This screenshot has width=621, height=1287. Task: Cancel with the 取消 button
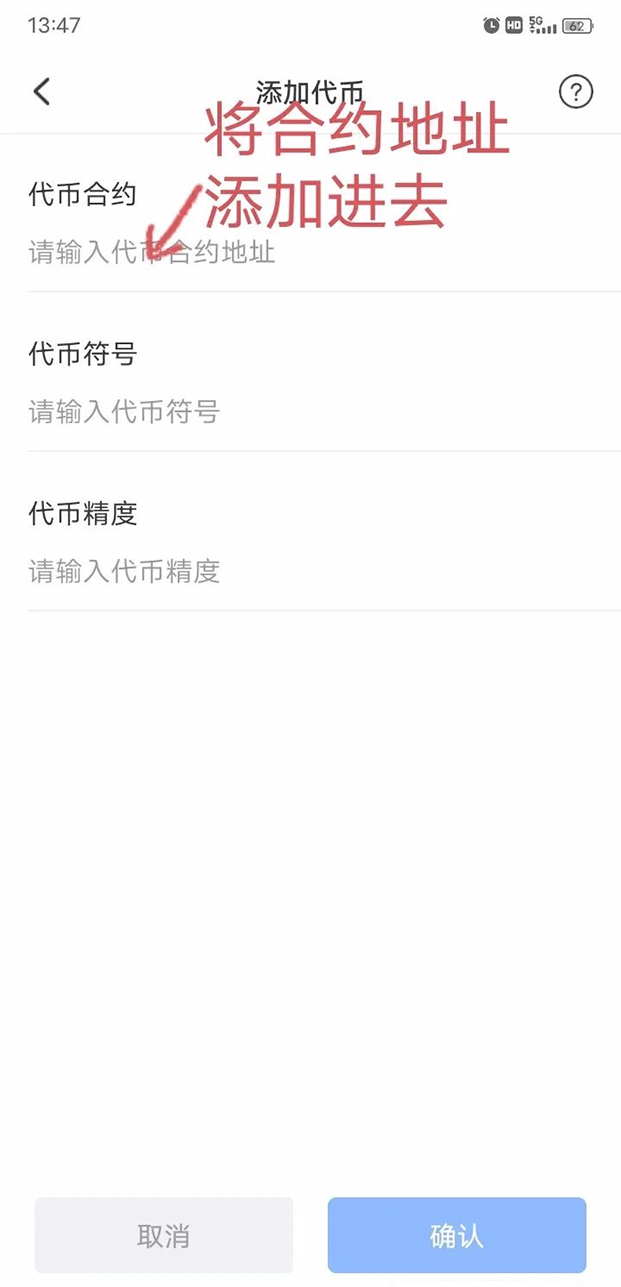[164, 1235]
